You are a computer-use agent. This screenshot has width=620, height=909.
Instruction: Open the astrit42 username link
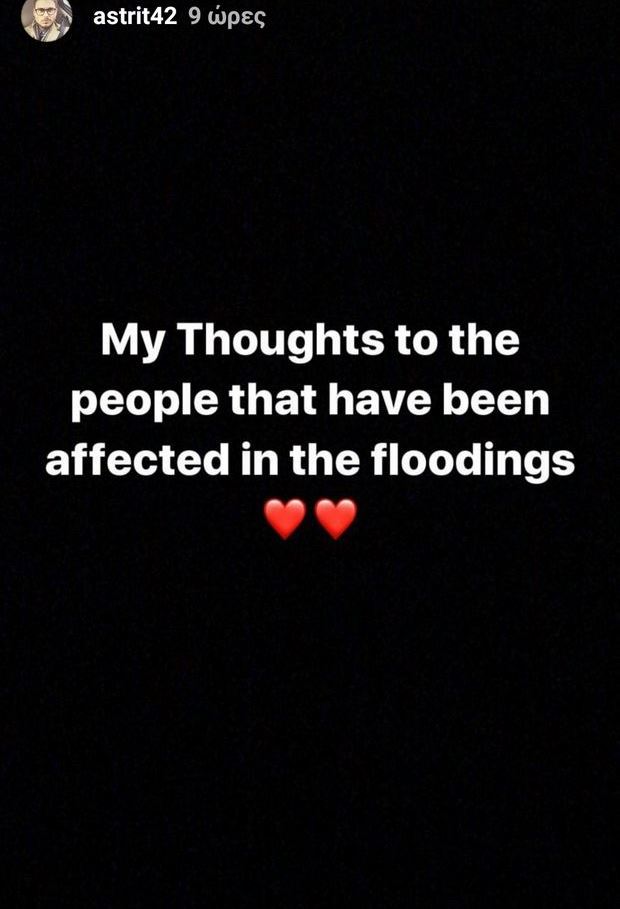(134, 17)
